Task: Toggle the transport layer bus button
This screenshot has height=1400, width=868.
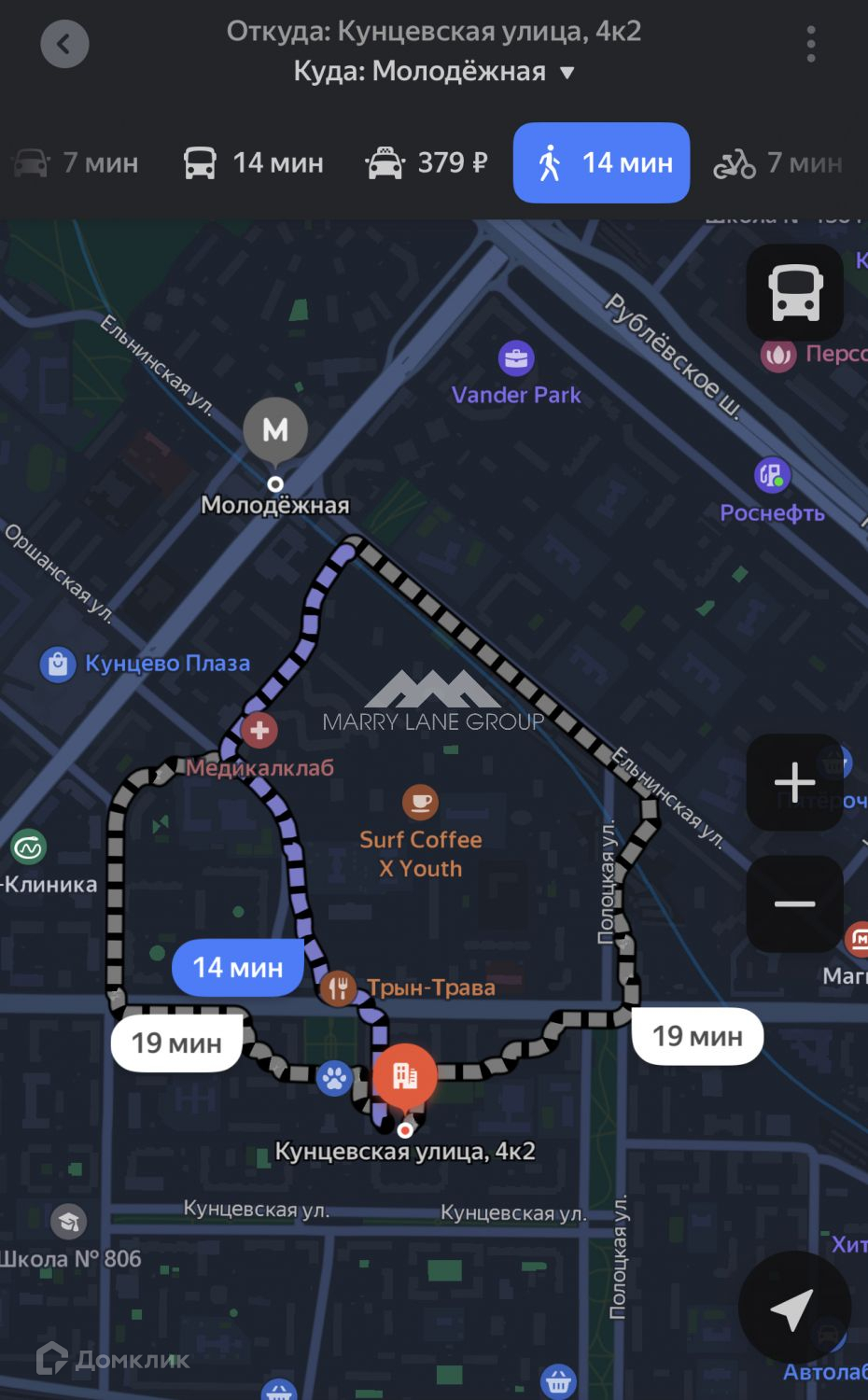Action: pyautogui.click(x=794, y=292)
